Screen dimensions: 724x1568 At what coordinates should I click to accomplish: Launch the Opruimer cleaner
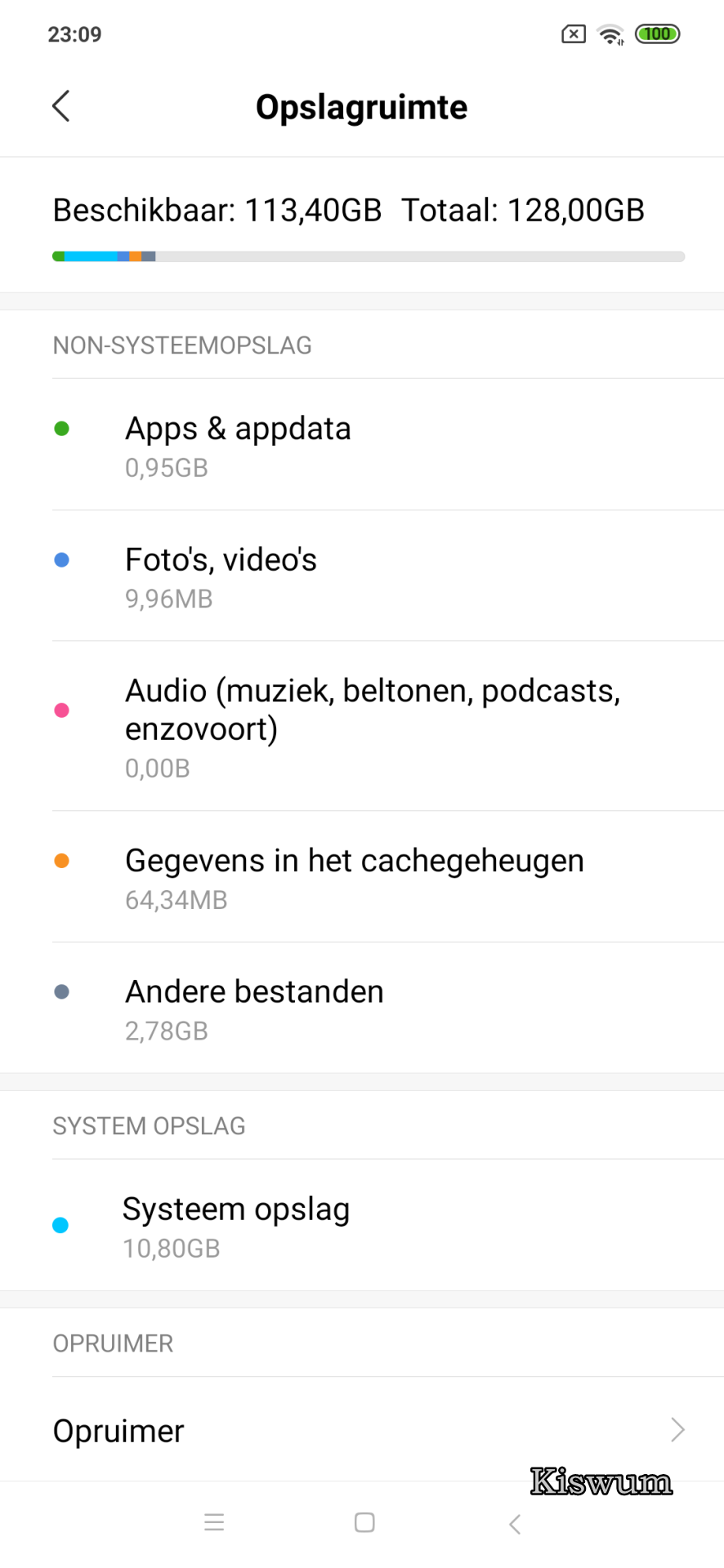(362, 1430)
